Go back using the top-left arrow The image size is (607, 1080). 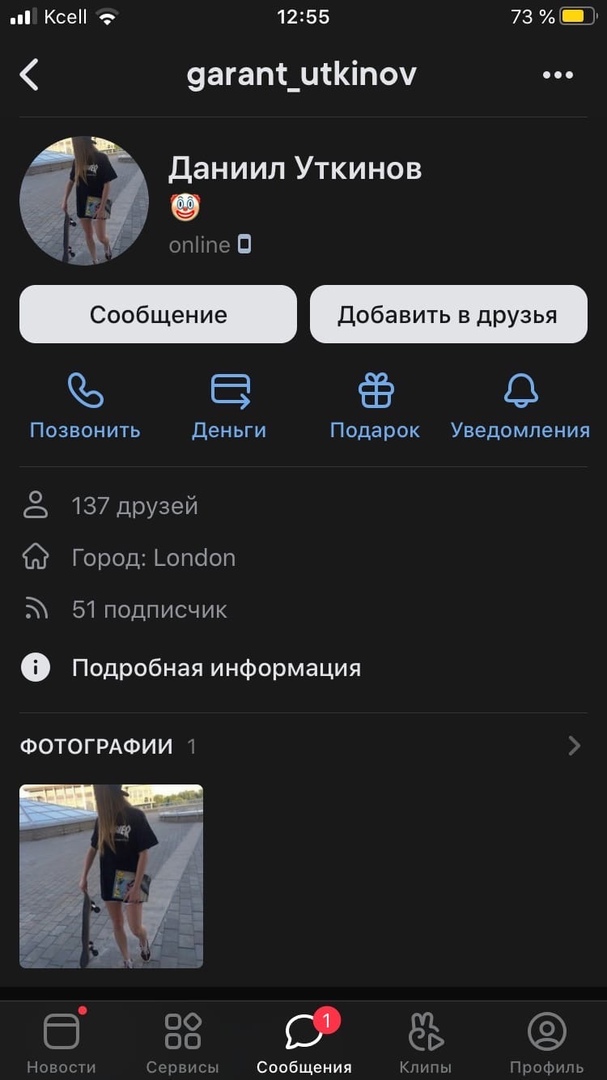point(30,75)
